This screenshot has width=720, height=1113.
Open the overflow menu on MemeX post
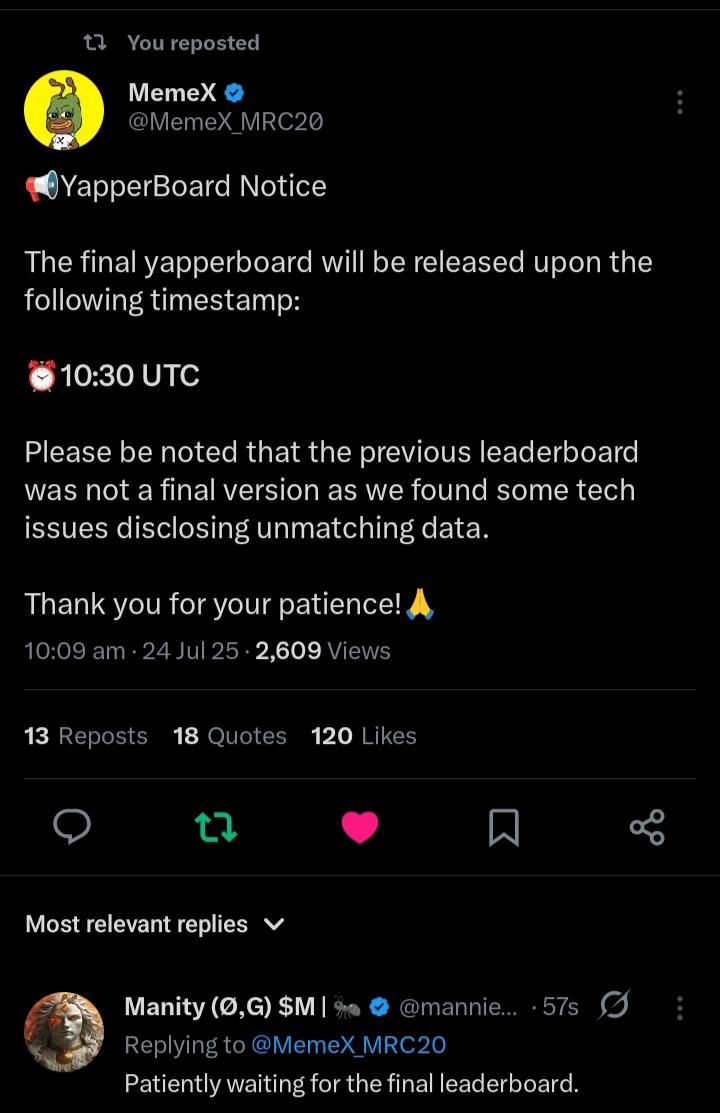(680, 102)
